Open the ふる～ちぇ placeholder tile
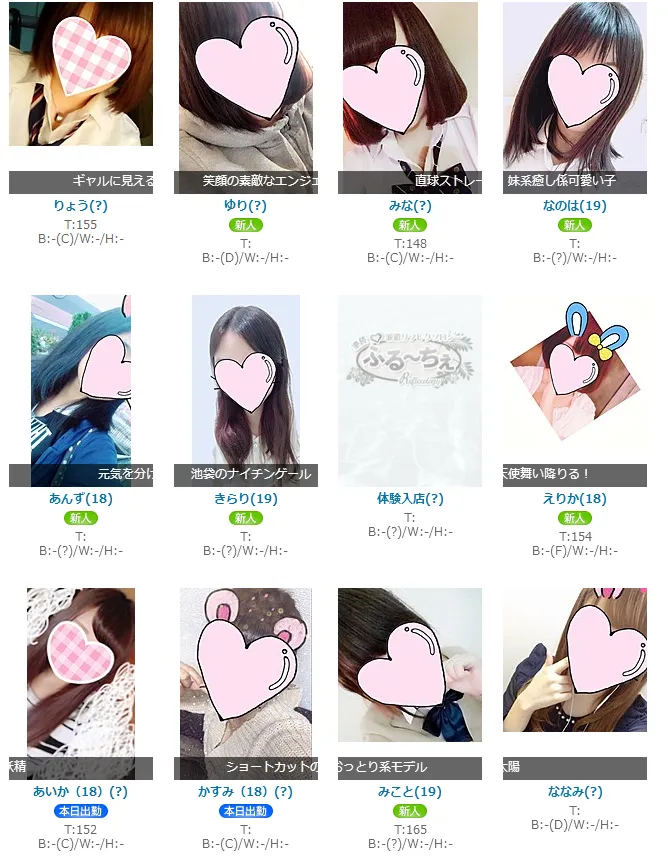 pos(410,385)
